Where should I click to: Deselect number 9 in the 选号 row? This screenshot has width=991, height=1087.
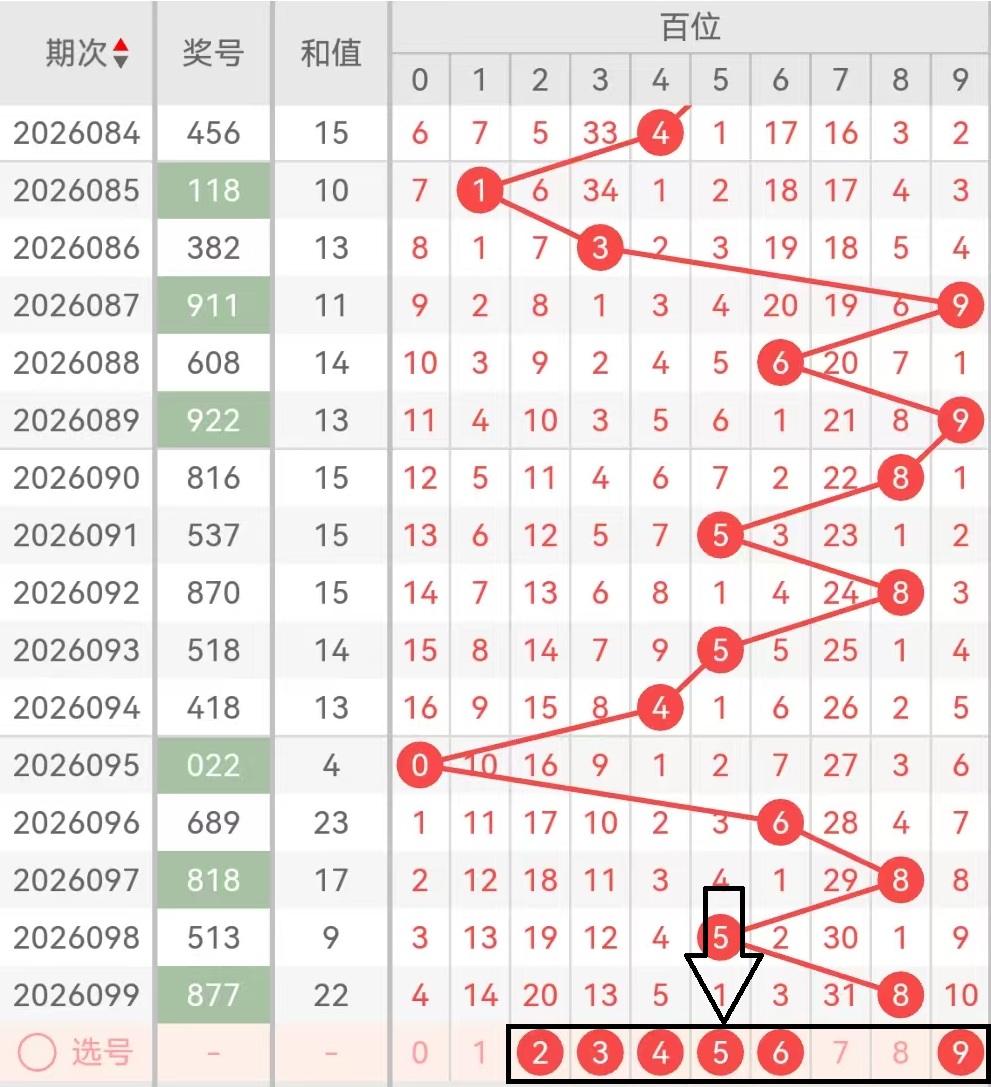point(961,1052)
